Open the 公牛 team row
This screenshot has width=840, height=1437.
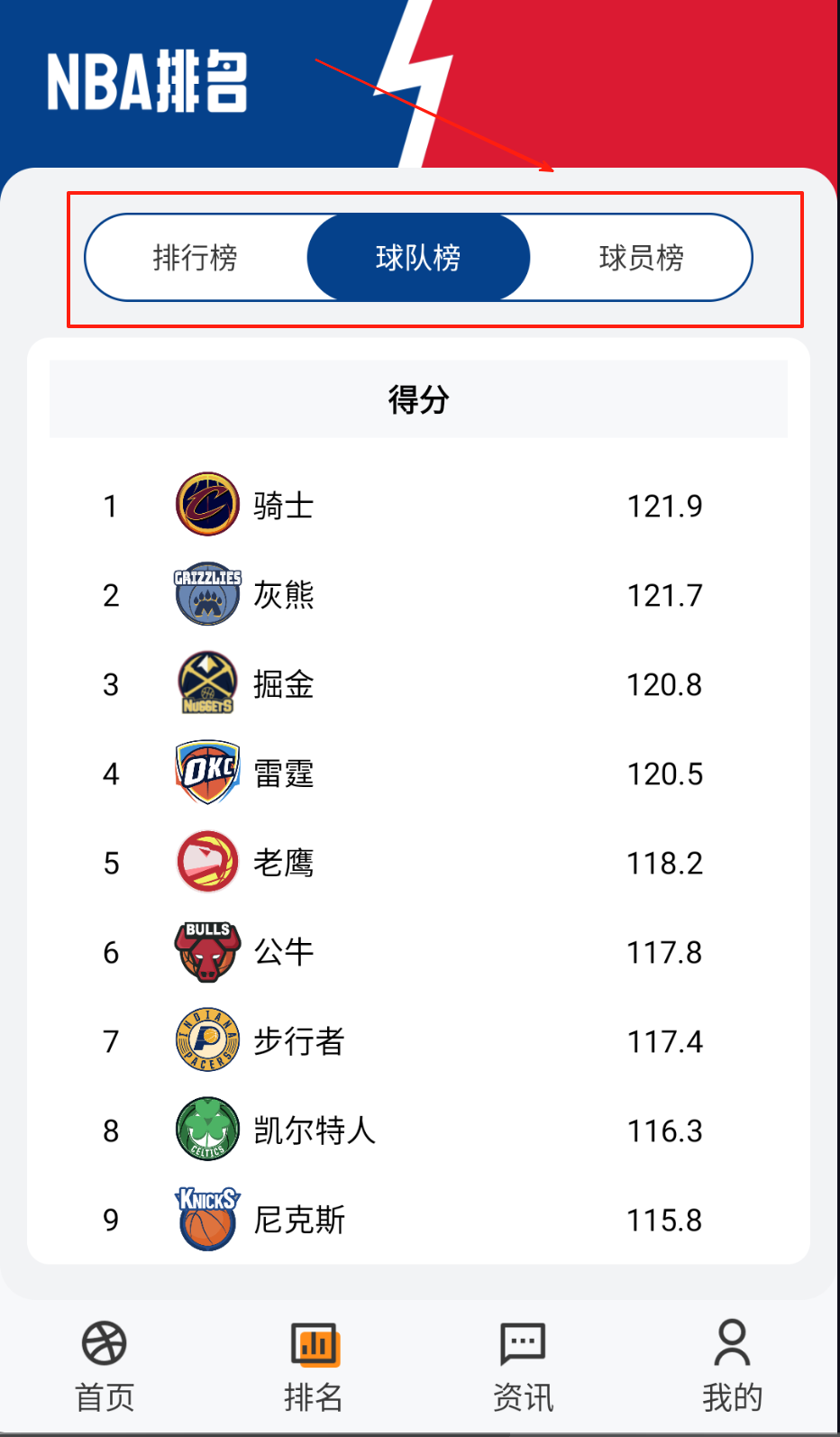pos(418,952)
